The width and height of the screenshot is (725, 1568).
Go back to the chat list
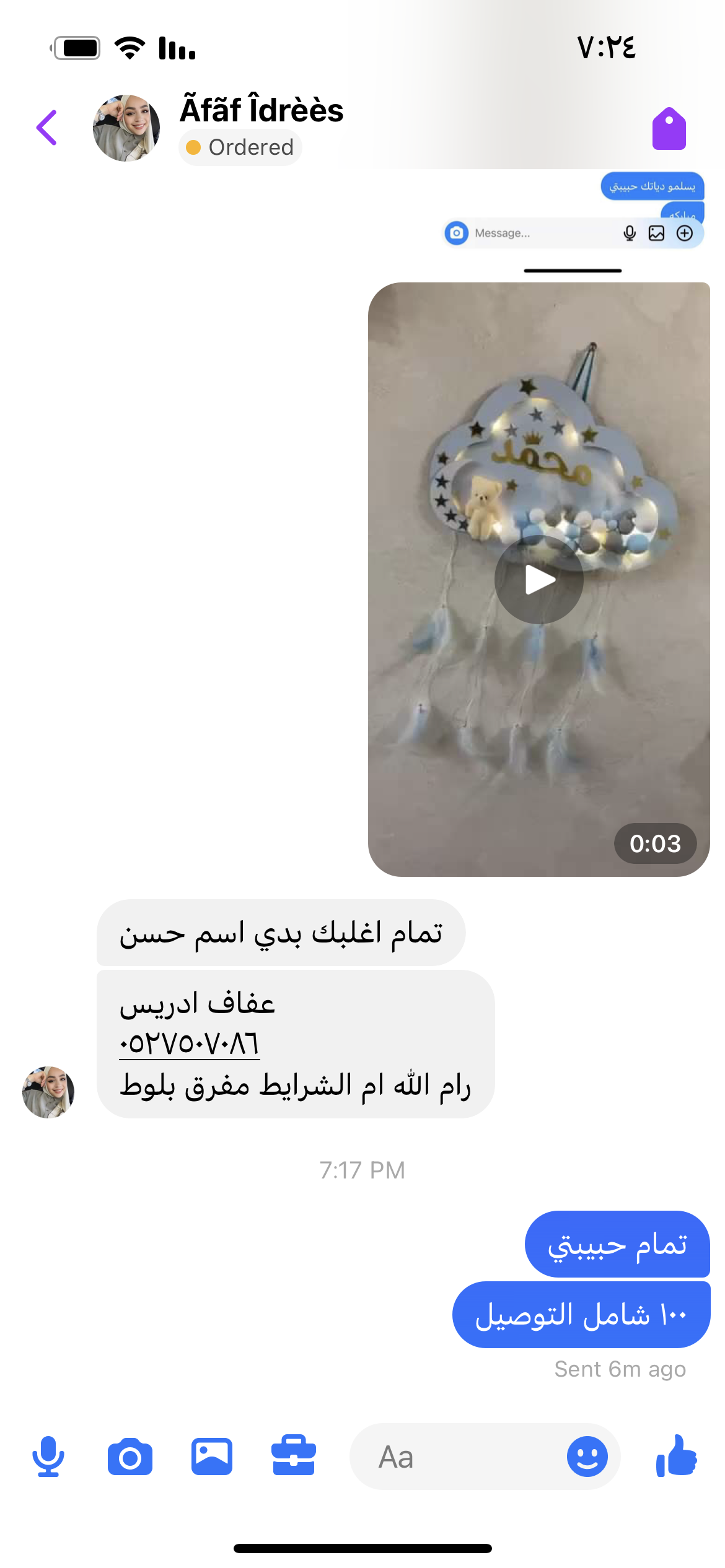coord(47,128)
